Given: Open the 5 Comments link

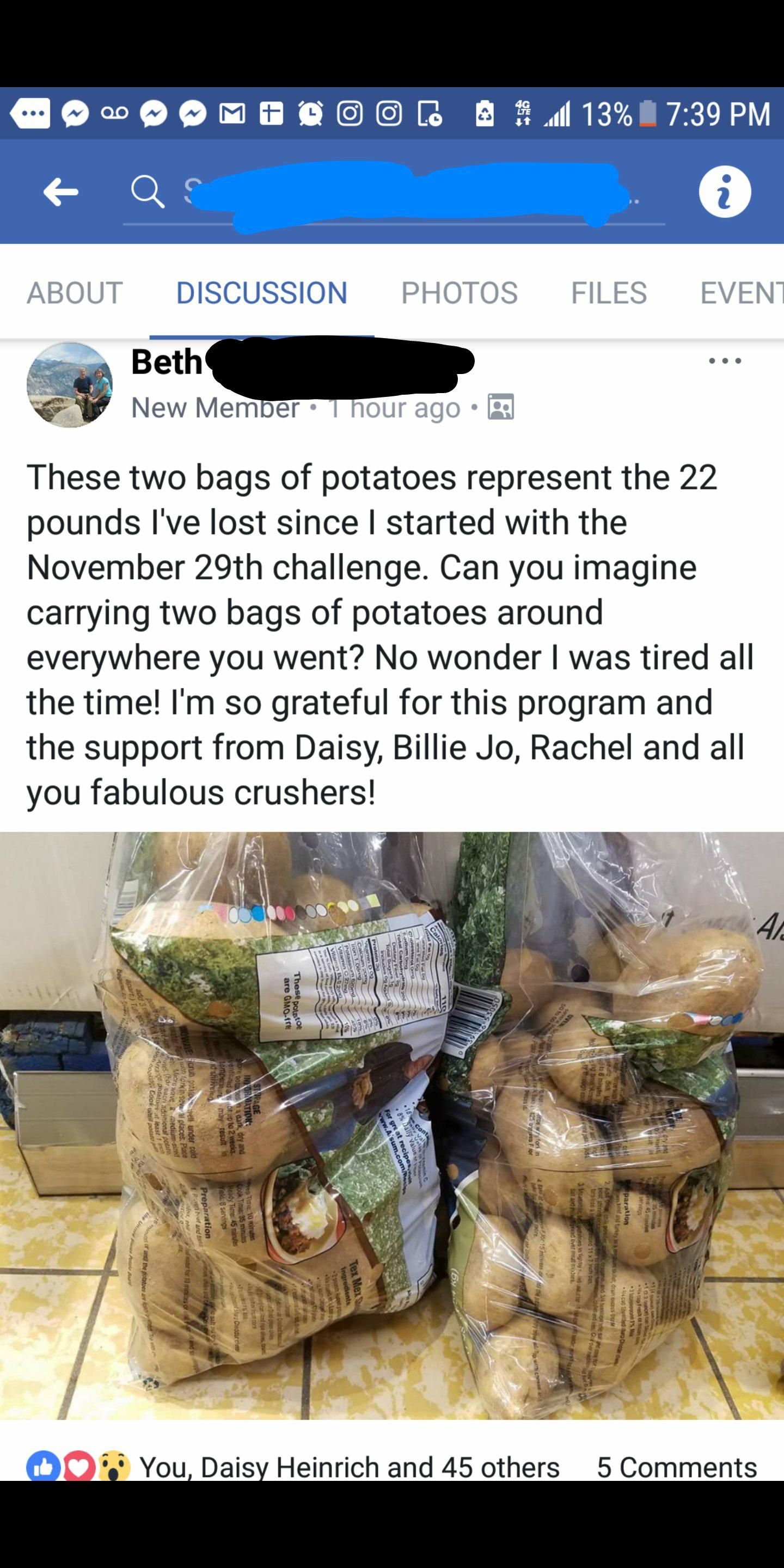Looking at the screenshot, I should click(676, 1467).
